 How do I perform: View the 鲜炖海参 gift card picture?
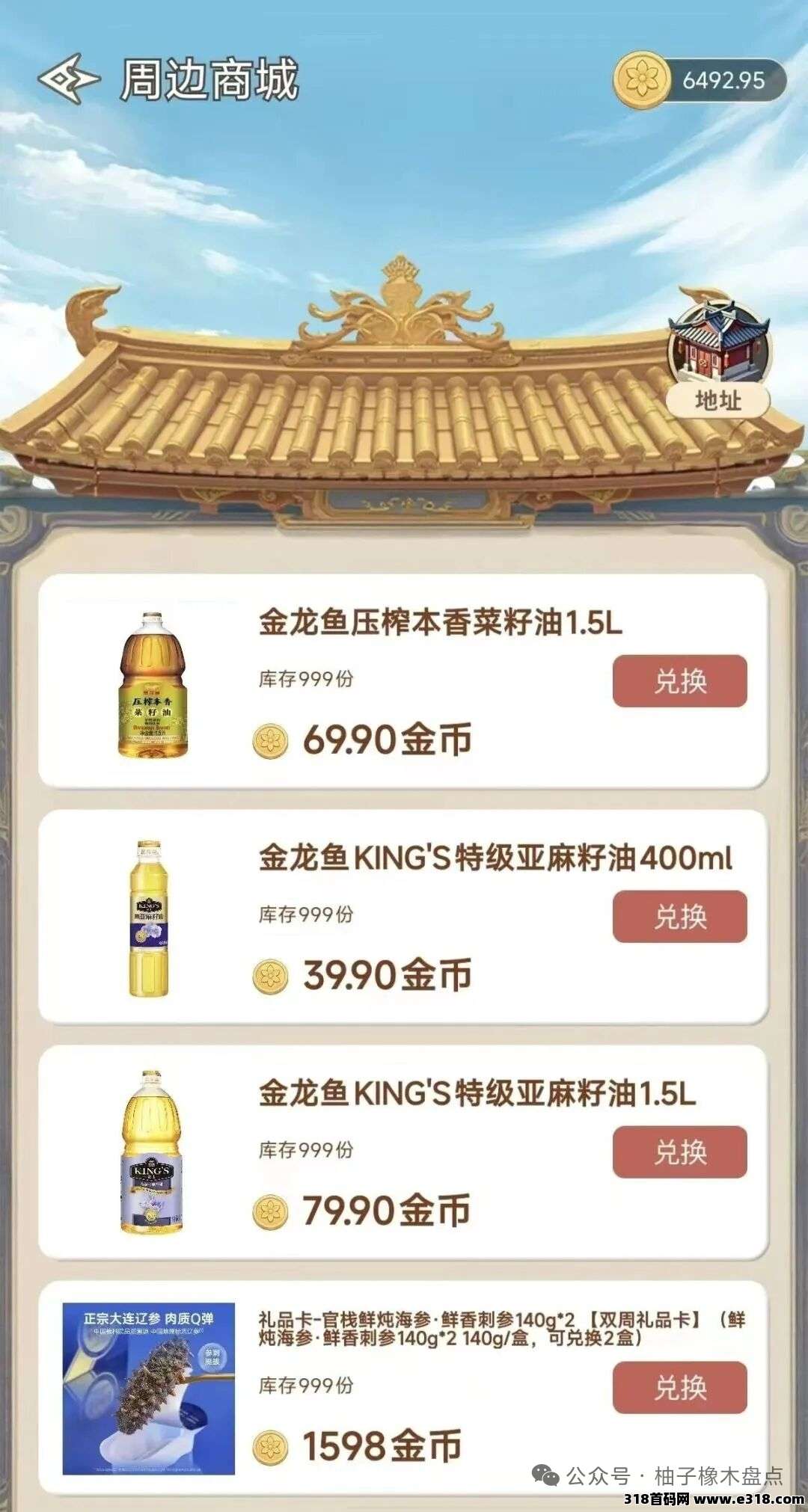point(149,1388)
